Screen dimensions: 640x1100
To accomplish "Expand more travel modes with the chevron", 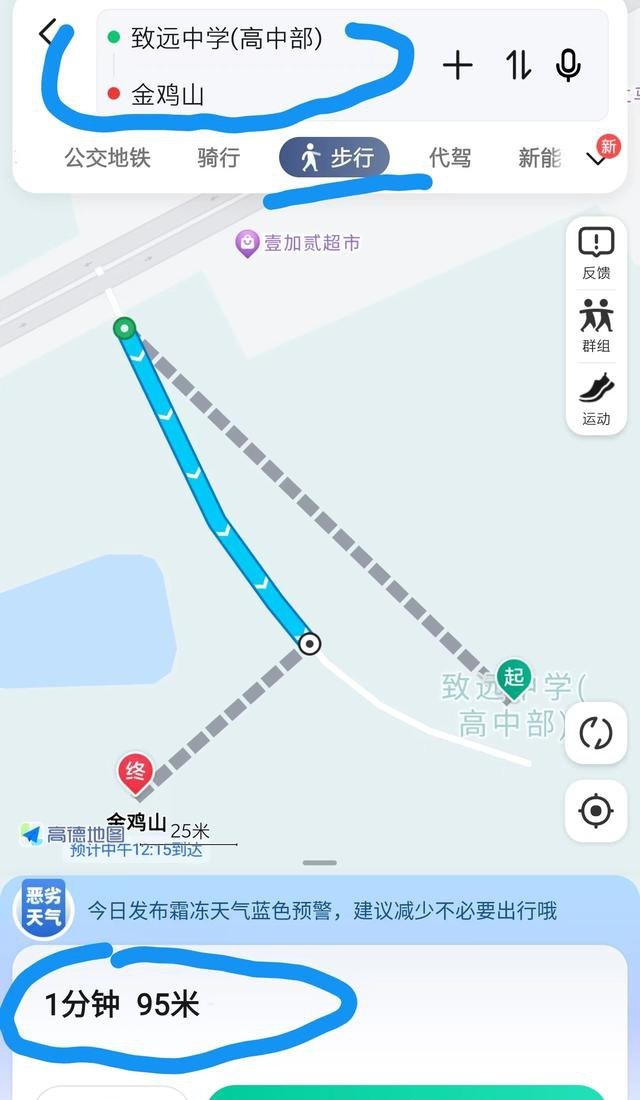I will [x=597, y=160].
